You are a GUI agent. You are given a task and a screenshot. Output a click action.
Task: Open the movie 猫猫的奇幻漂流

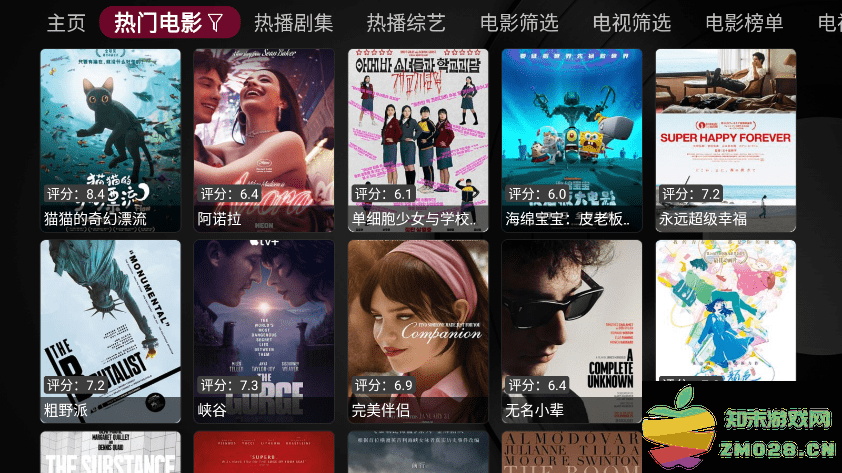tap(110, 140)
